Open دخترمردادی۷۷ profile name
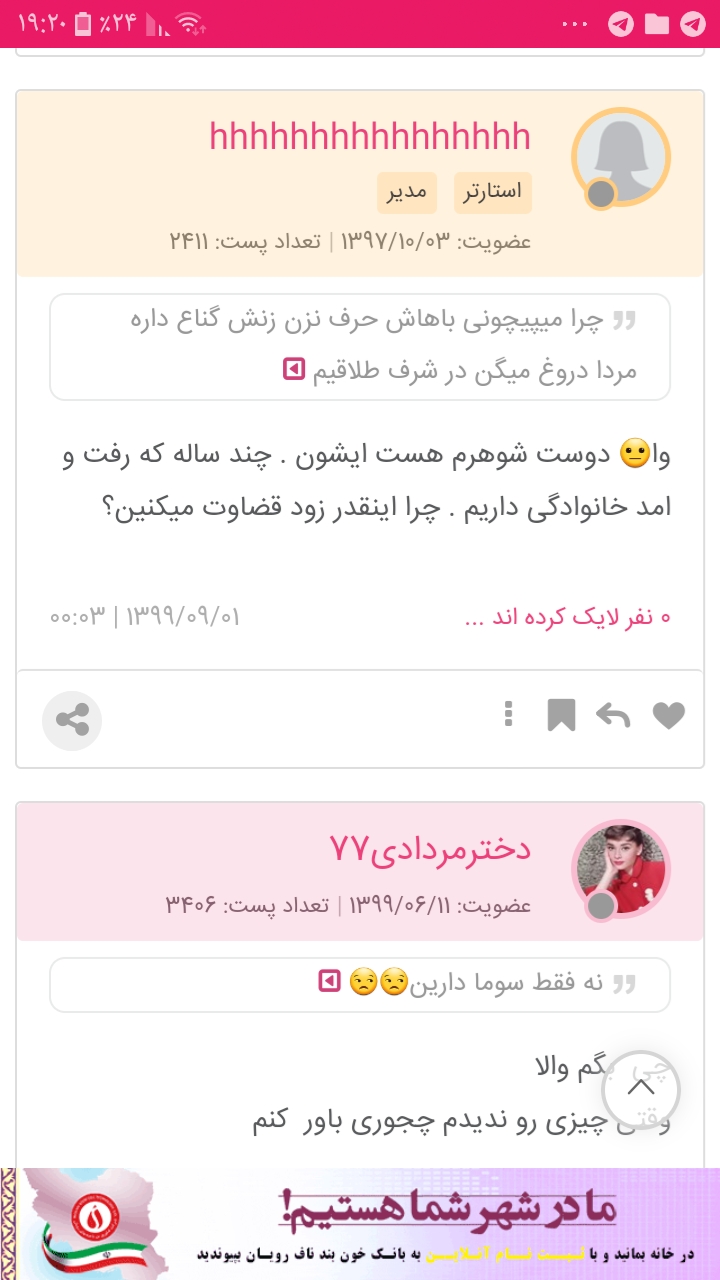720x1280 pixels. click(430, 849)
